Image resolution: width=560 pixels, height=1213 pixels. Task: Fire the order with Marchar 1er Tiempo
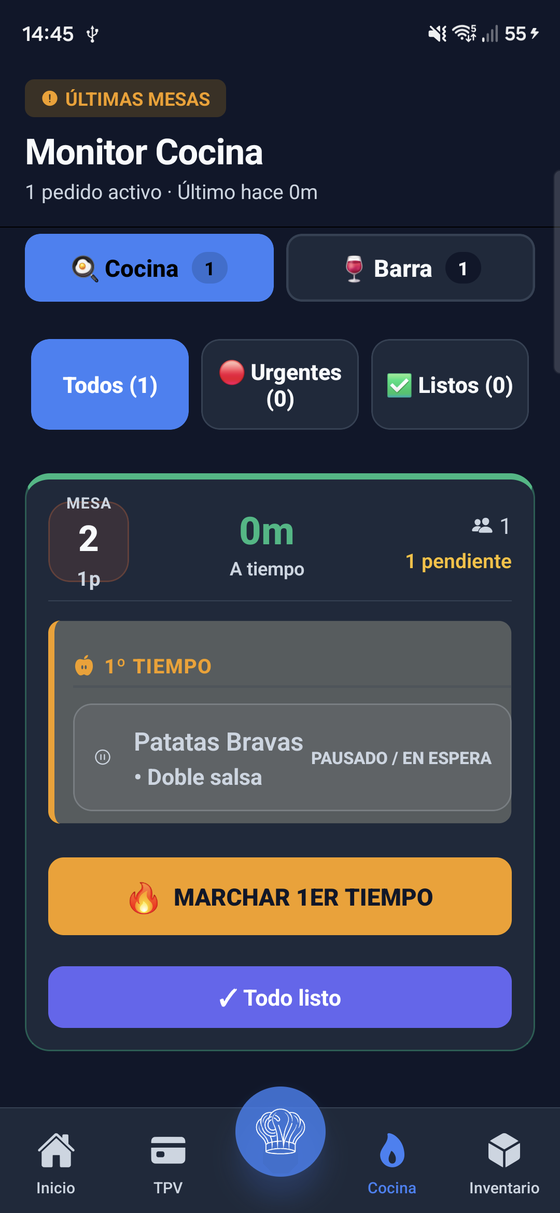pos(280,896)
